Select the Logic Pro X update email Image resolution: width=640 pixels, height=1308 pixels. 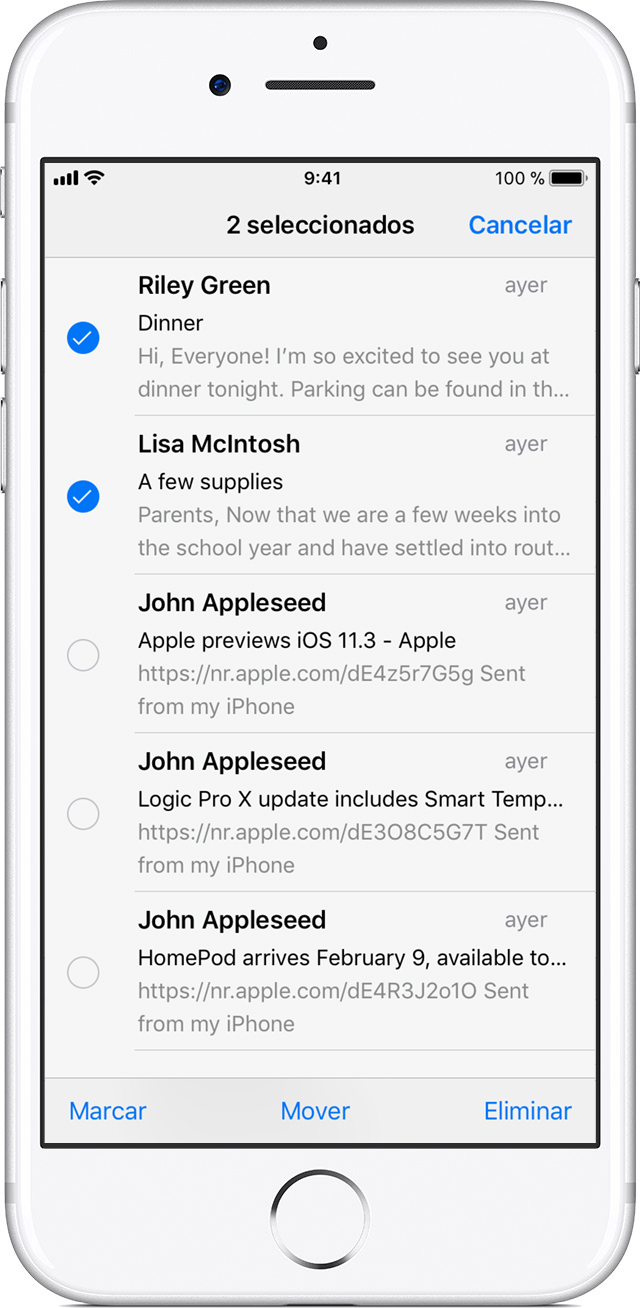tap(83, 814)
